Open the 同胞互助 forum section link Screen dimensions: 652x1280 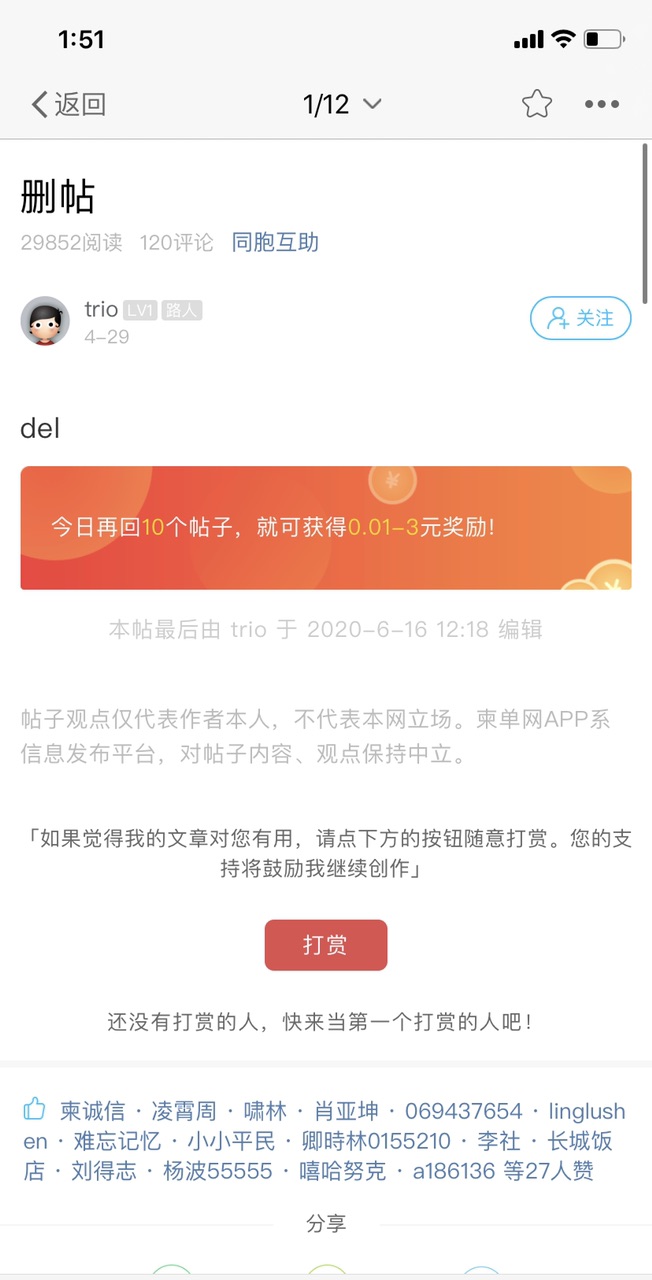tap(275, 242)
